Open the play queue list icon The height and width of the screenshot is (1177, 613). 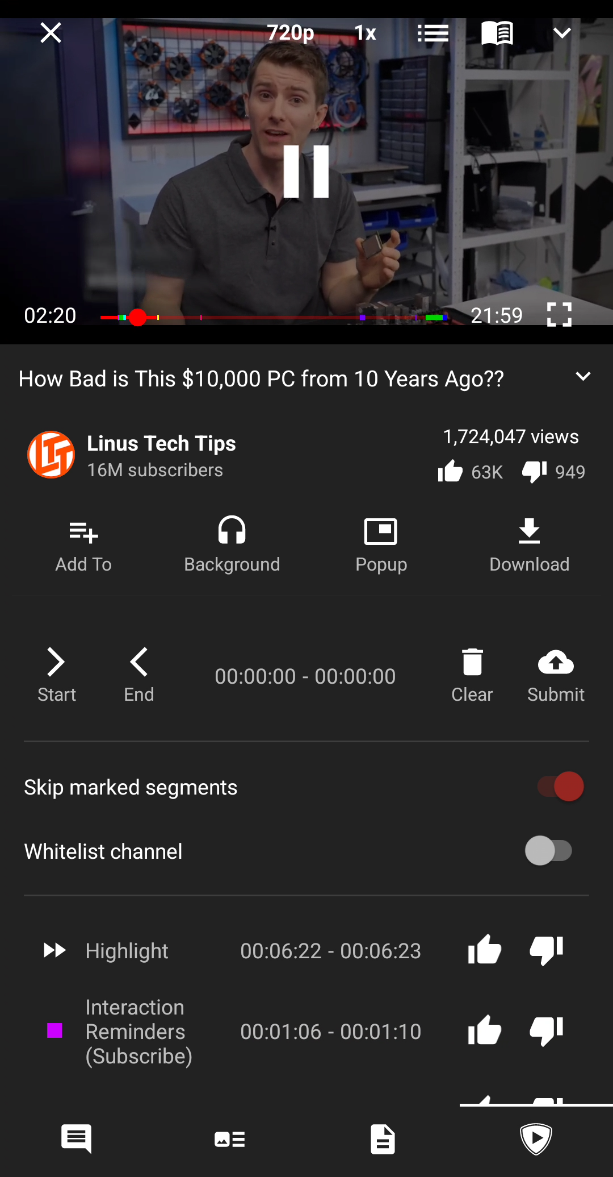pyautogui.click(x=433, y=33)
